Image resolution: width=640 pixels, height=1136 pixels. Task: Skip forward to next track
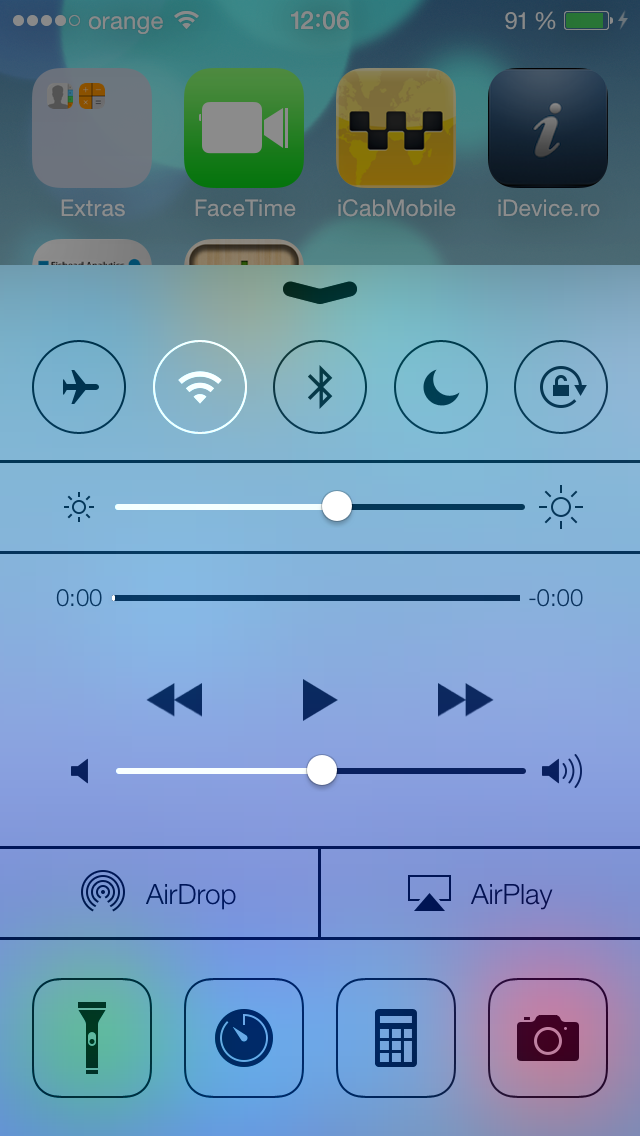click(465, 700)
